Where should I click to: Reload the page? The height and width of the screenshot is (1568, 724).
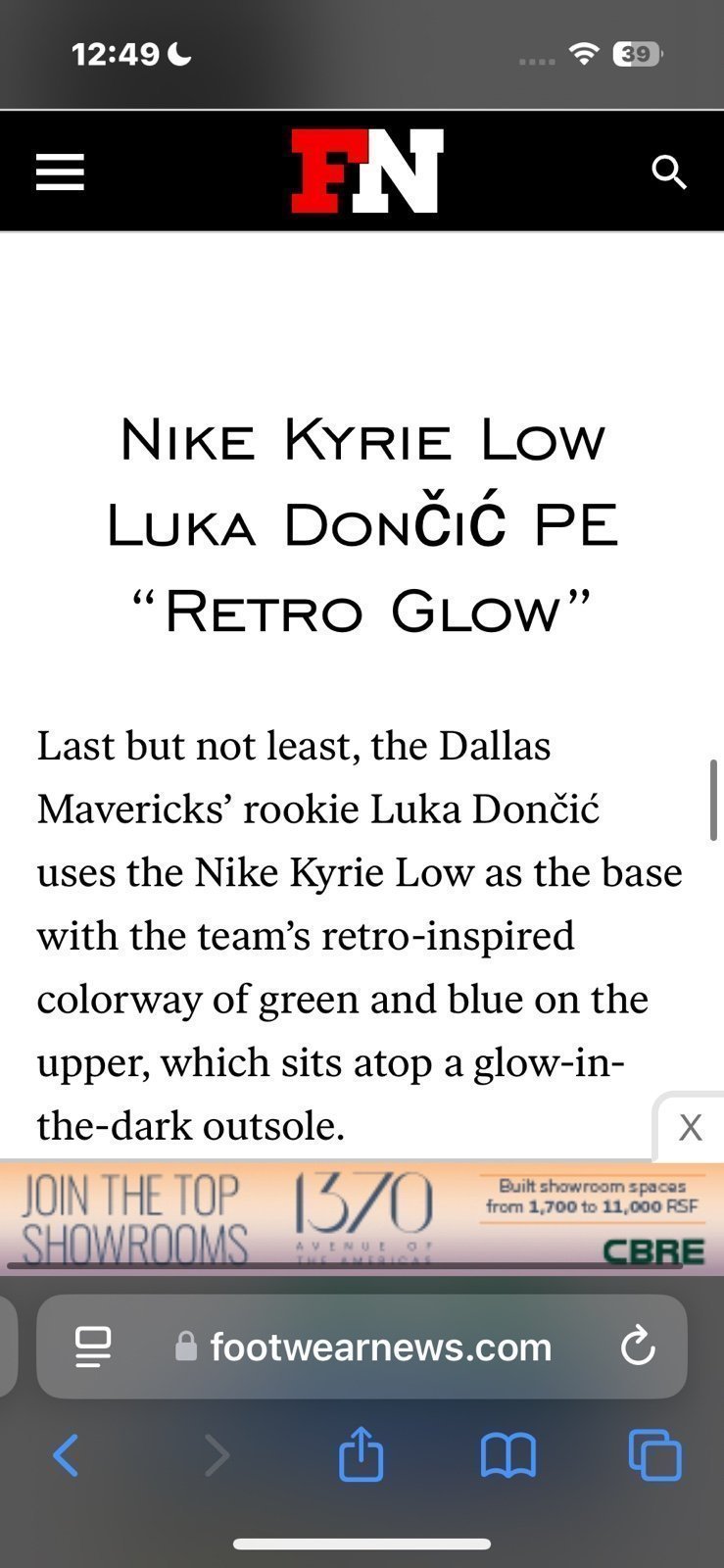click(638, 1347)
